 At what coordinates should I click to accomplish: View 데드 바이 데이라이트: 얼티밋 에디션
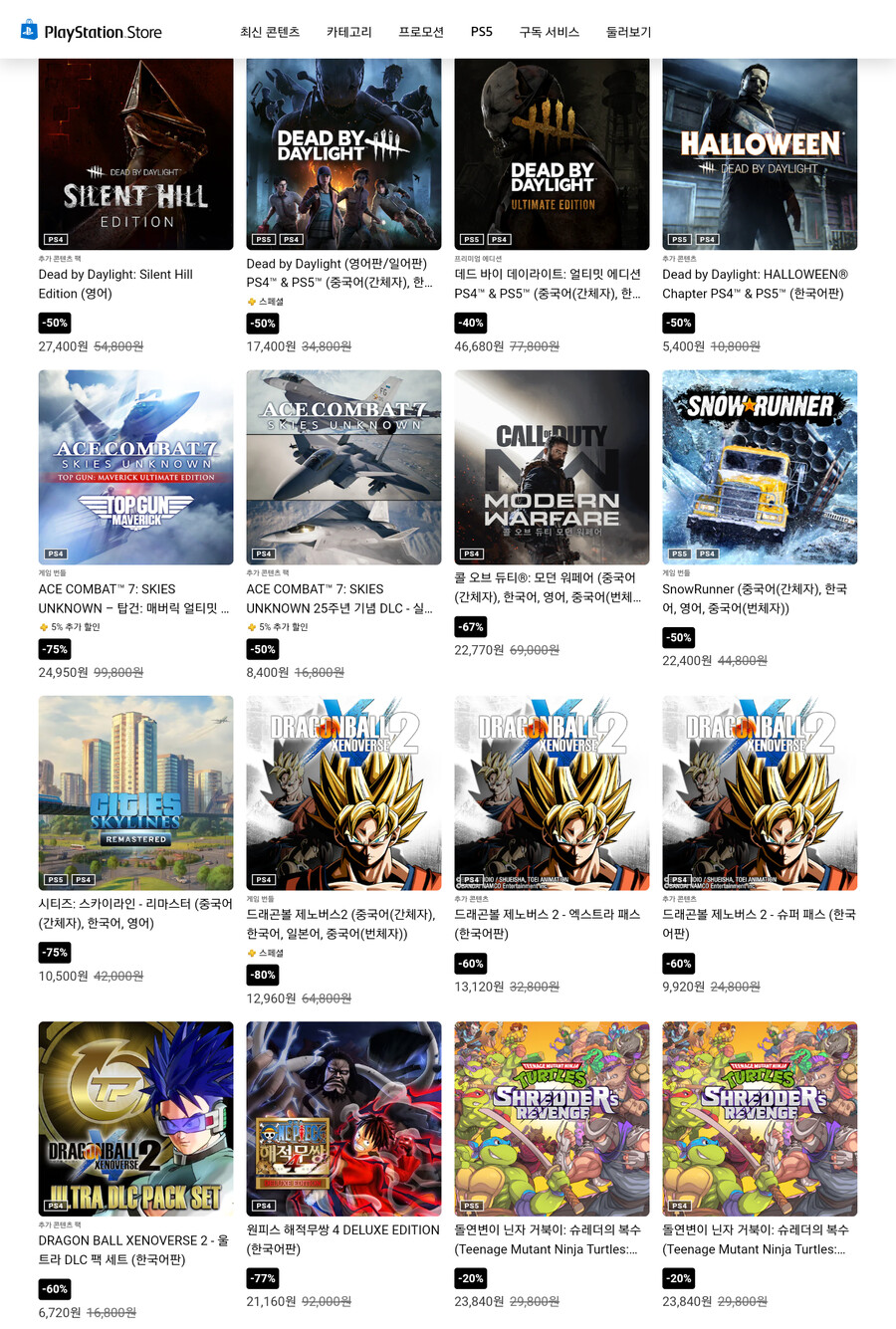click(552, 154)
